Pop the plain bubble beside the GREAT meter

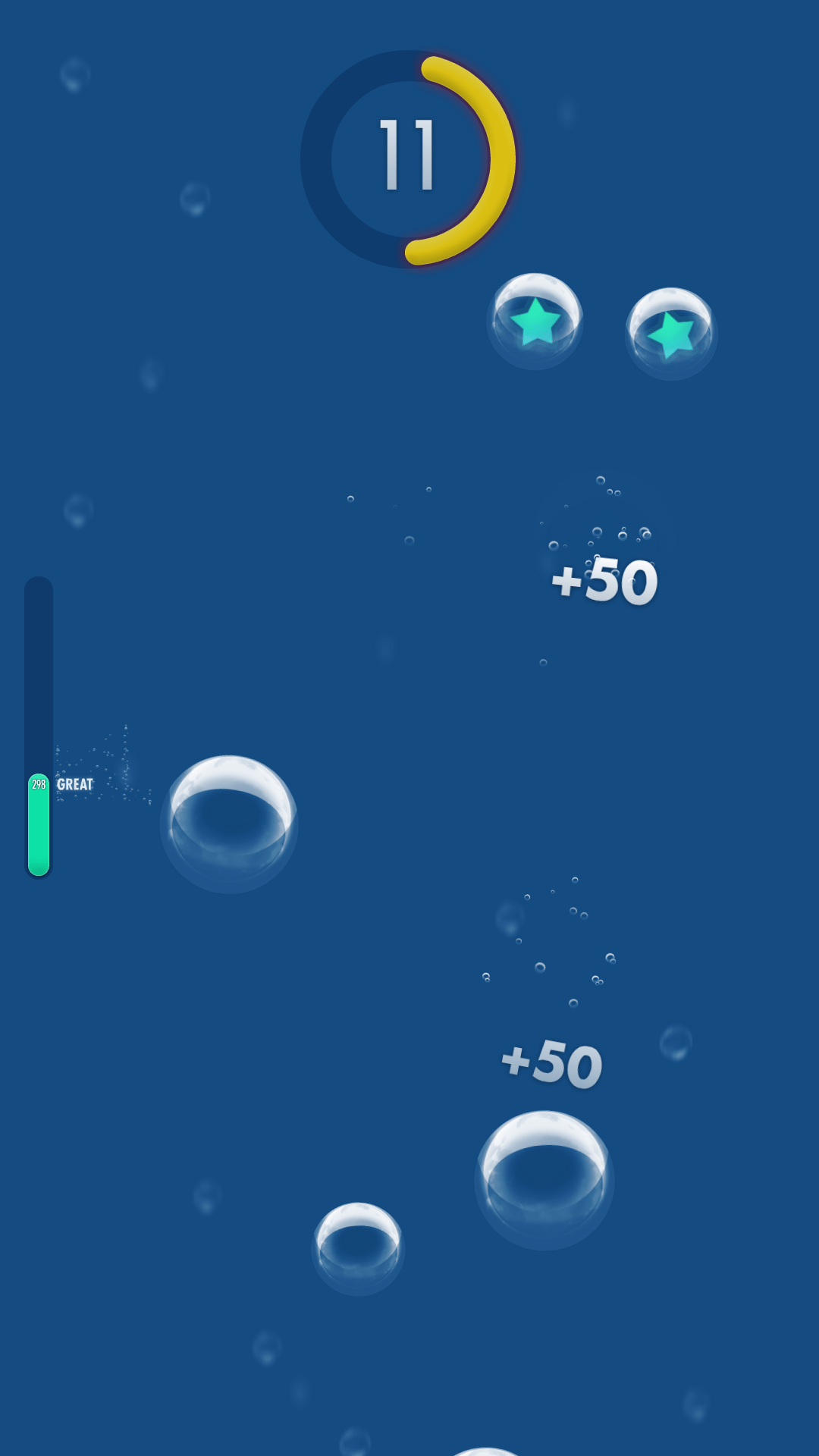(229, 824)
